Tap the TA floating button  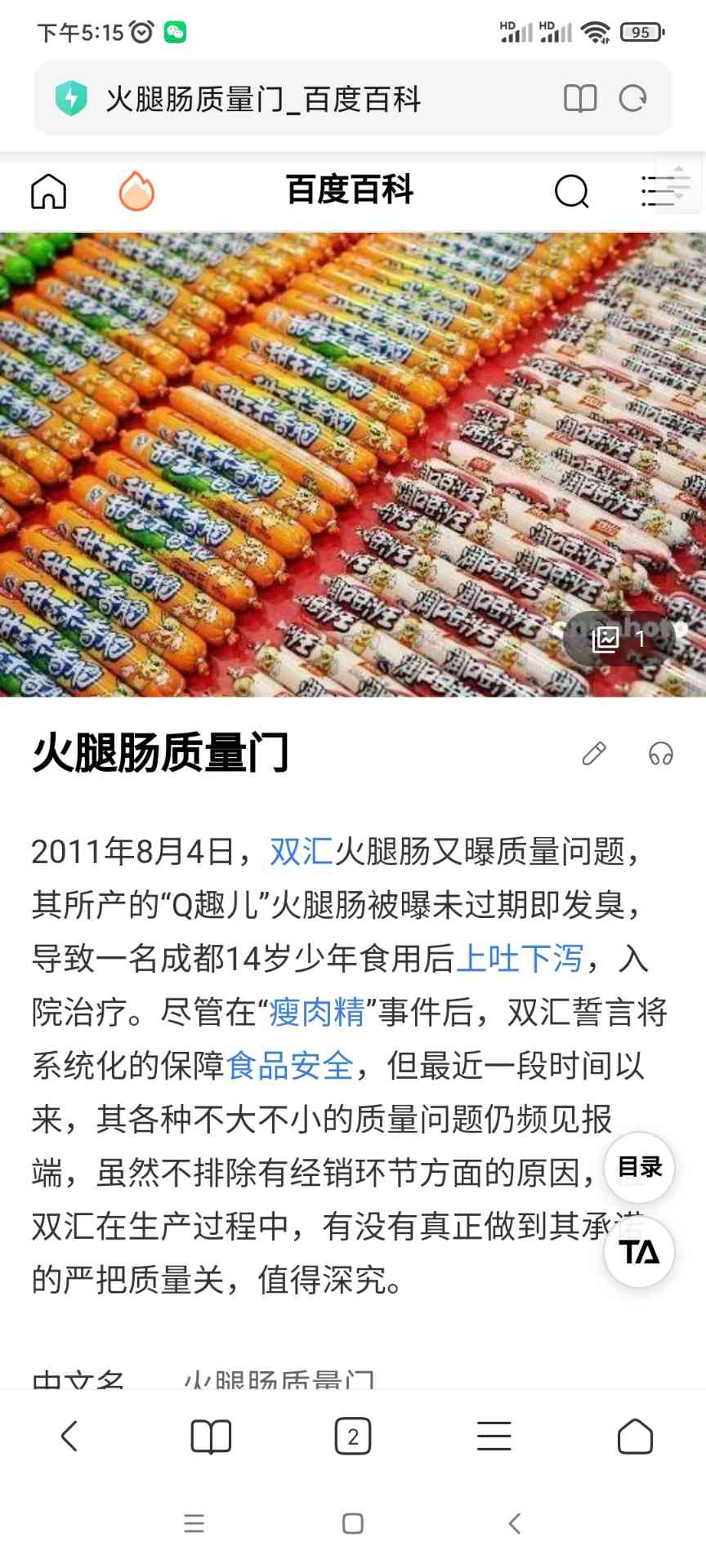coord(639,1252)
